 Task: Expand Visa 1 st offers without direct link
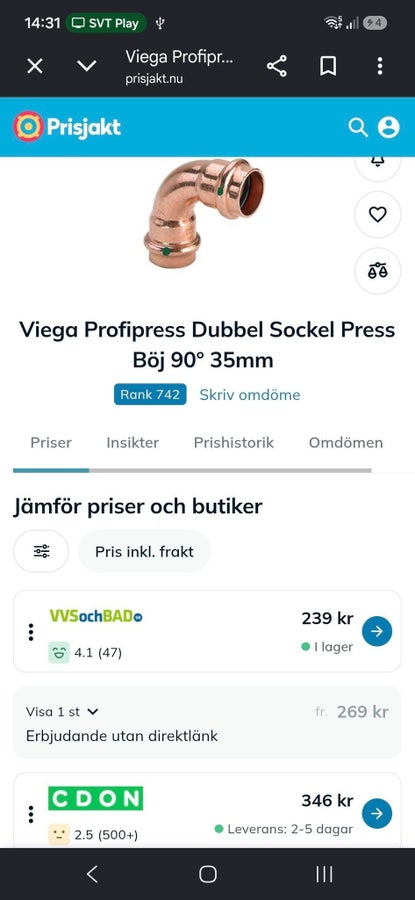click(x=62, y=712)
